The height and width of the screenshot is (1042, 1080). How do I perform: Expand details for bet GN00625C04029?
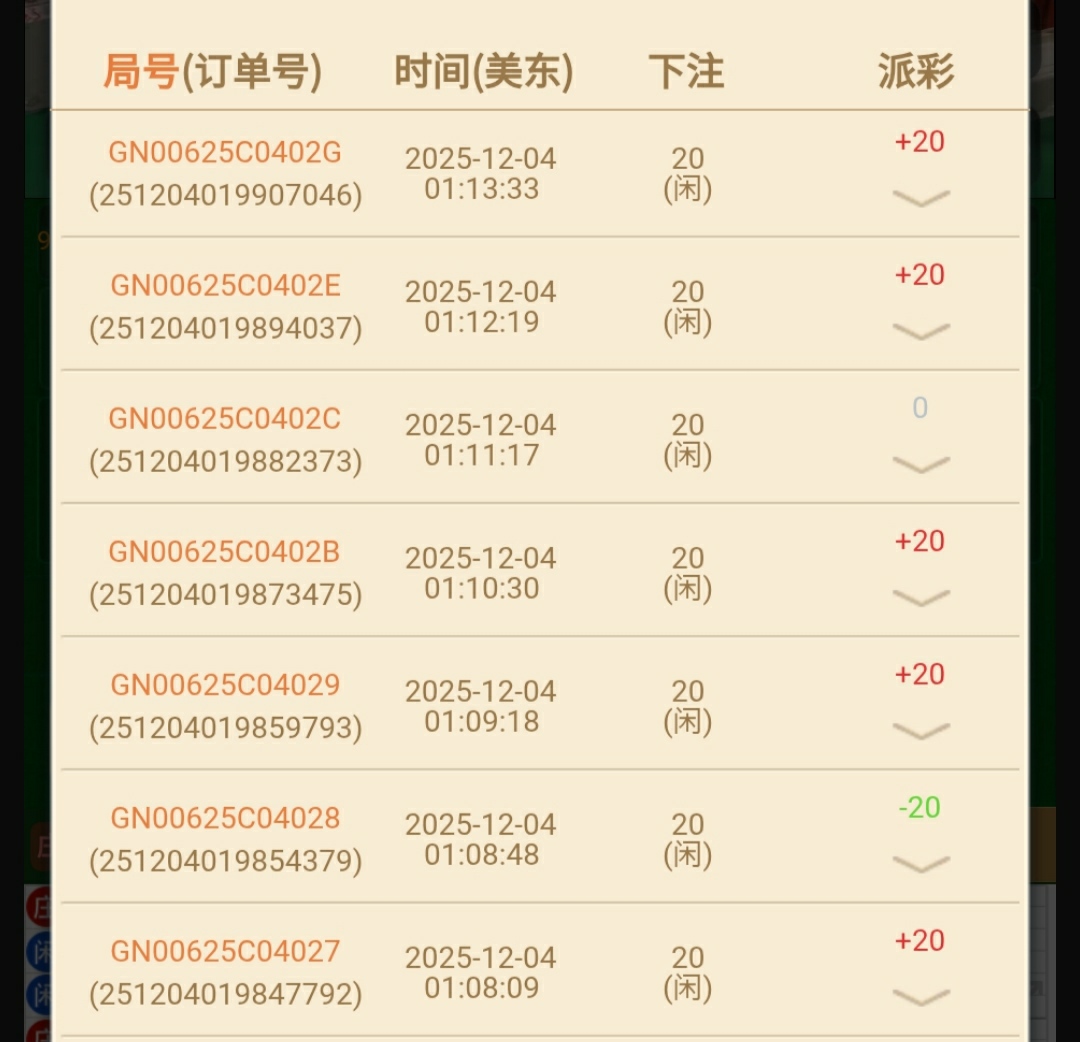pos(920,730)
